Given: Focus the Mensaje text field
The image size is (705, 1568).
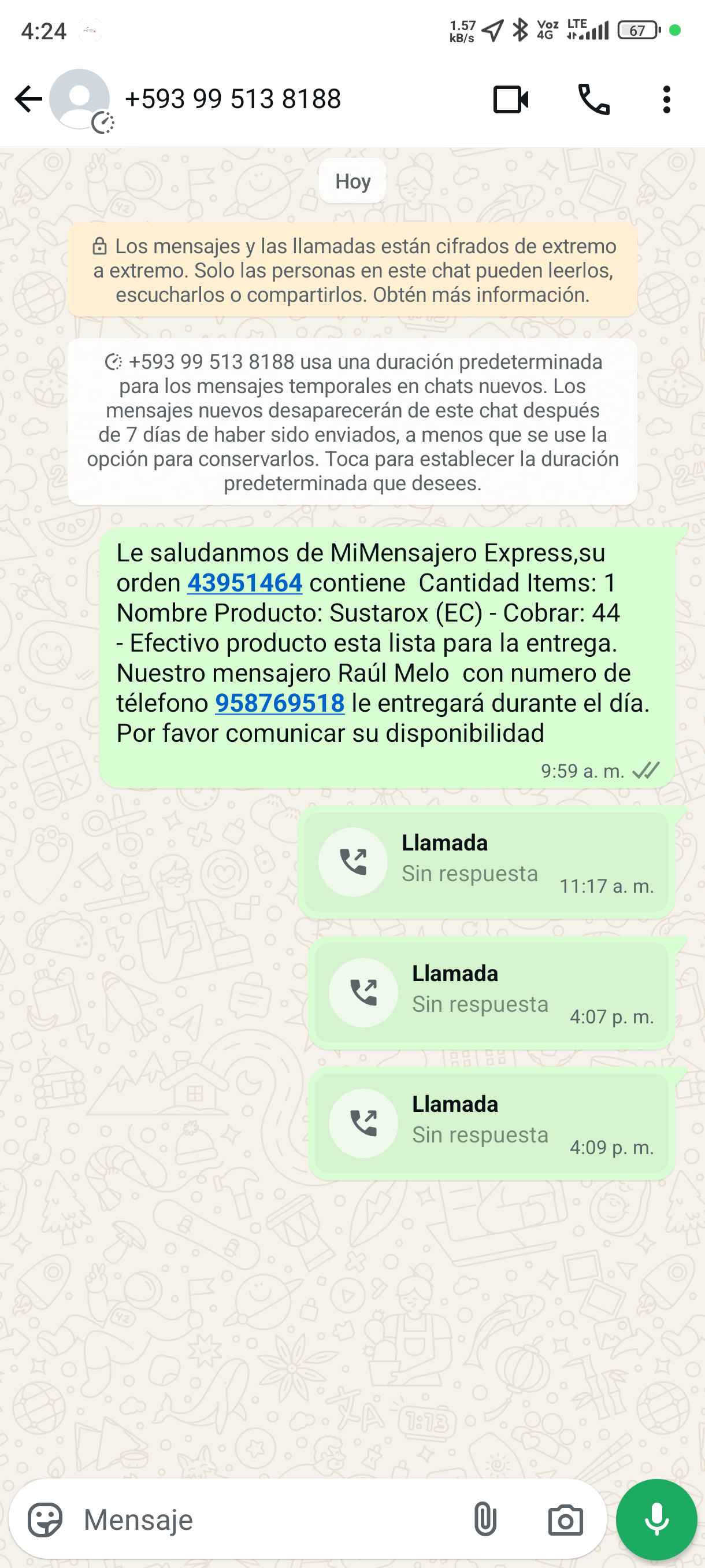Looking at the screenshot, I should [x=268, y=1519].
